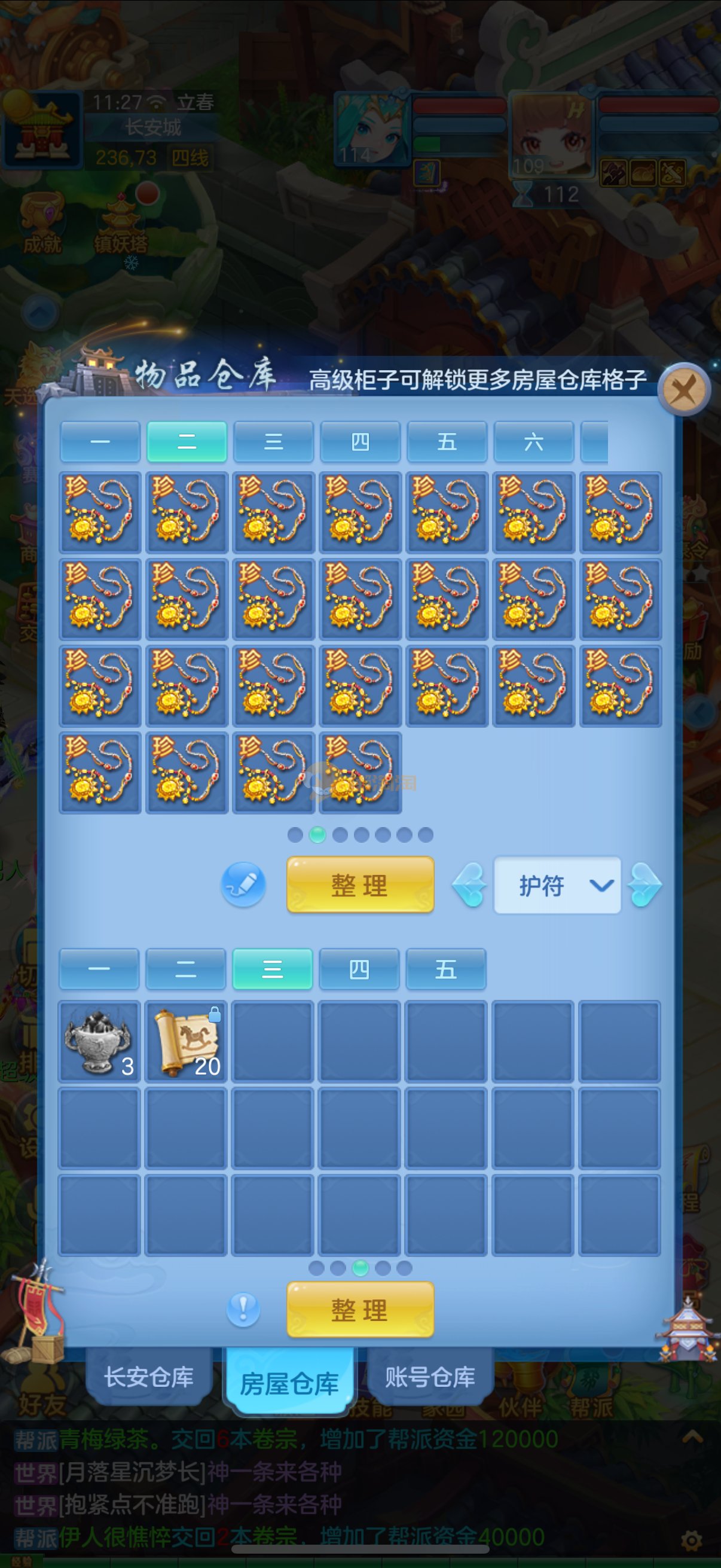This screenshot has height=1568, width=721.
Task: Tap the blue edit pen icon
Action: pos(243,884)
